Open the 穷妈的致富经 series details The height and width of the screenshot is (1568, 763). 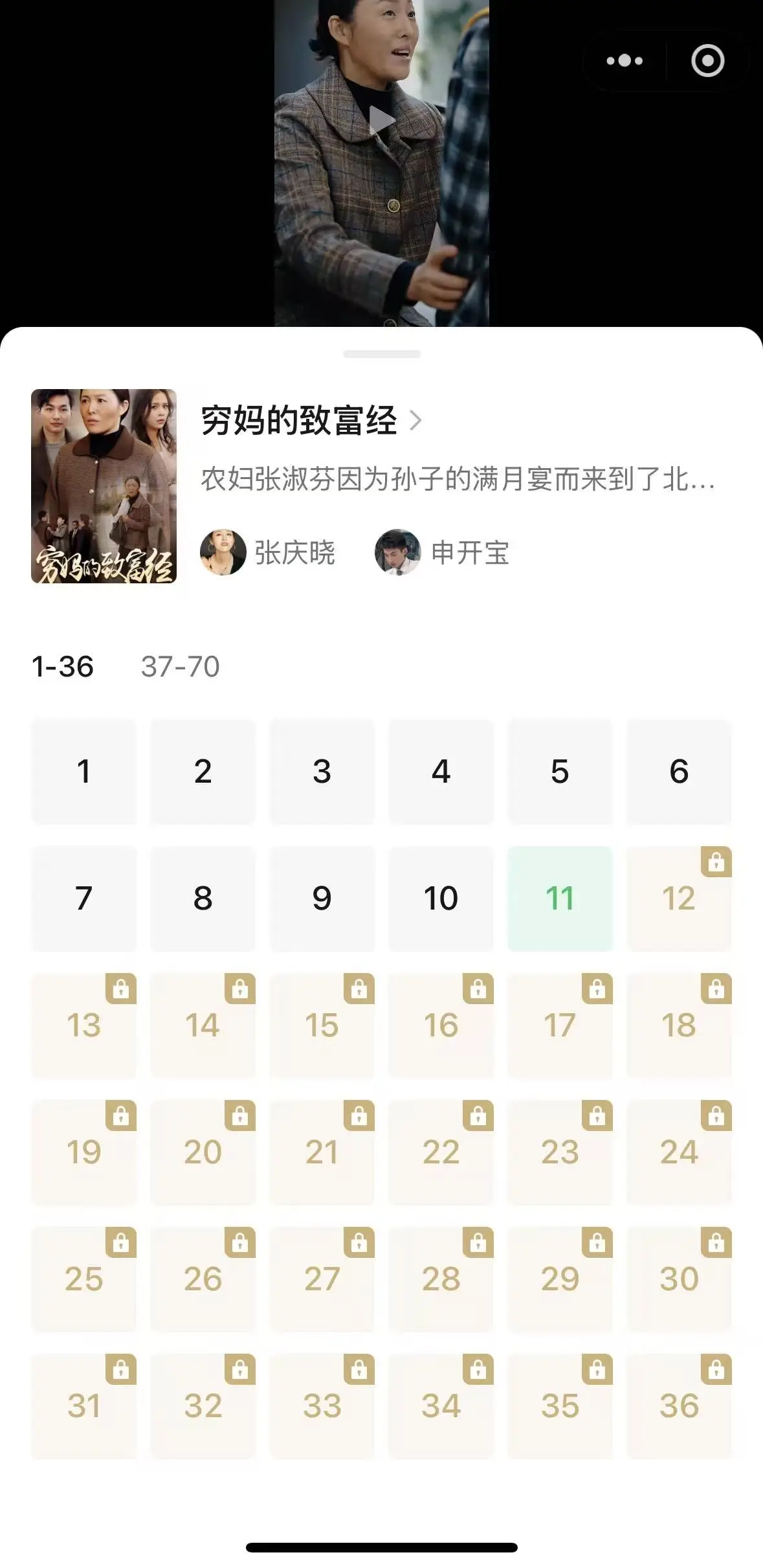(311, 421)
